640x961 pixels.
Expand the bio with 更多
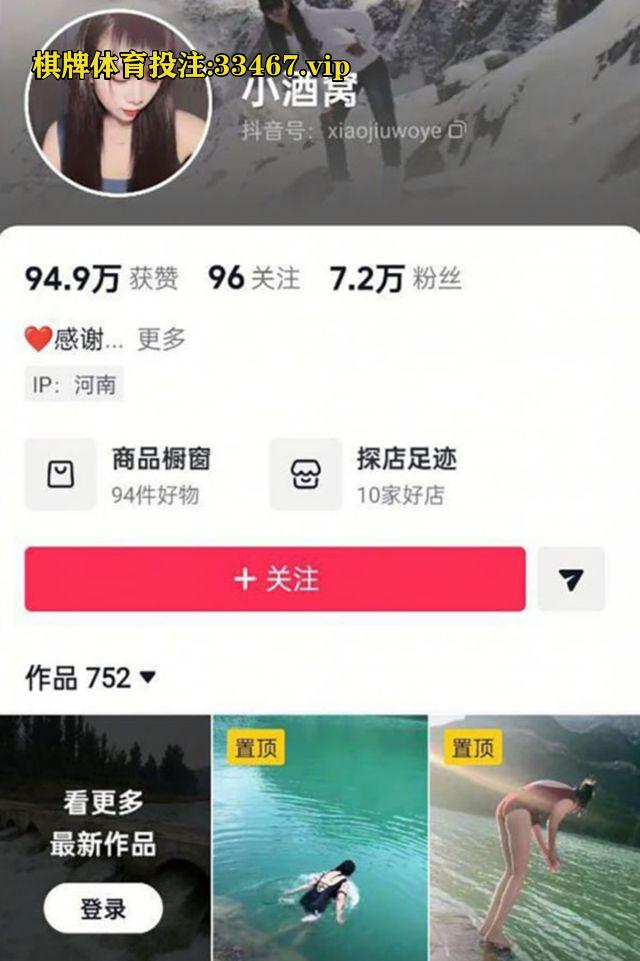[161, 339]
